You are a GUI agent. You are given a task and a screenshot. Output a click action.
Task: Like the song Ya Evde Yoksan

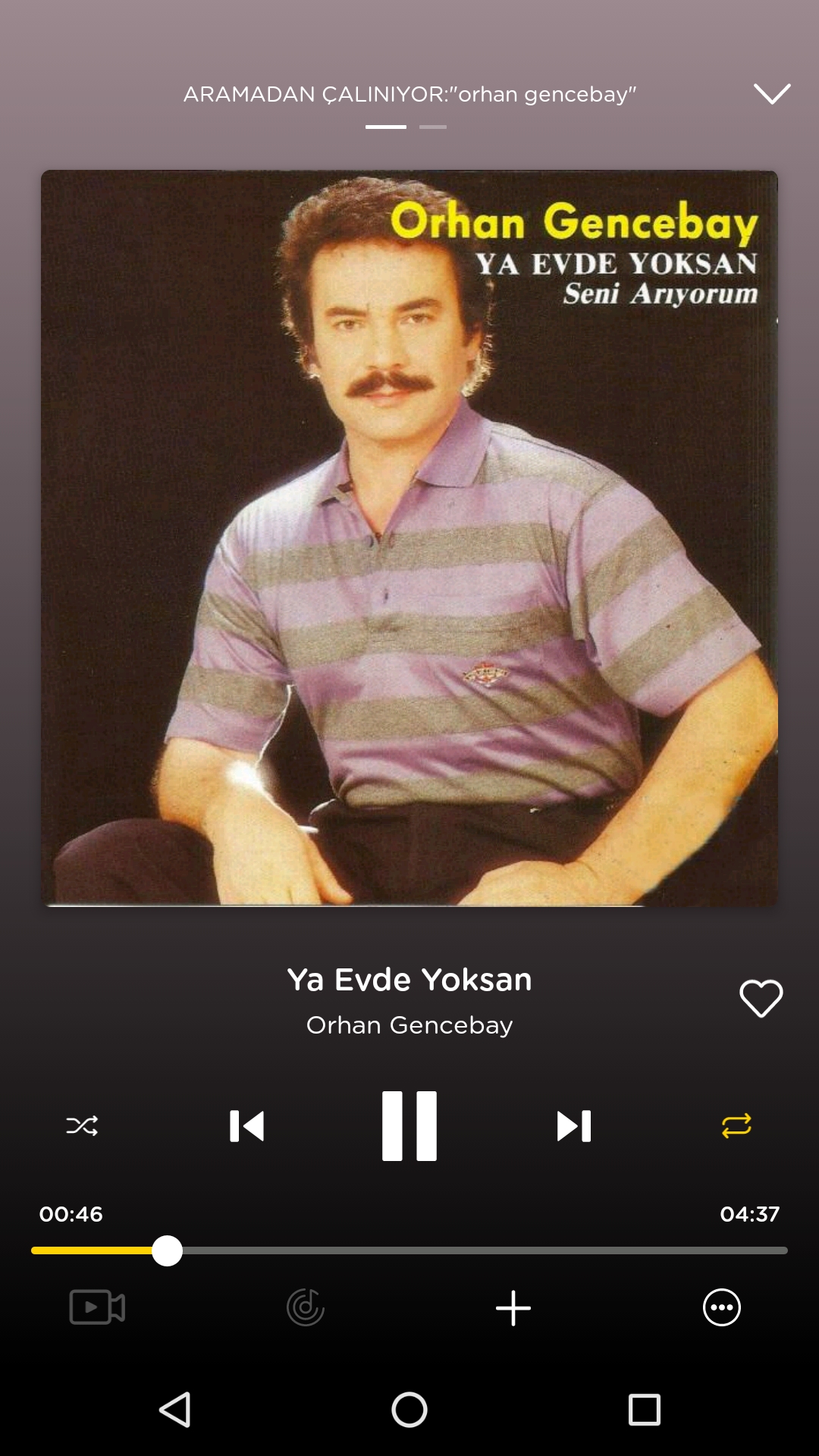pyautogui.click(x=761, y=998)
